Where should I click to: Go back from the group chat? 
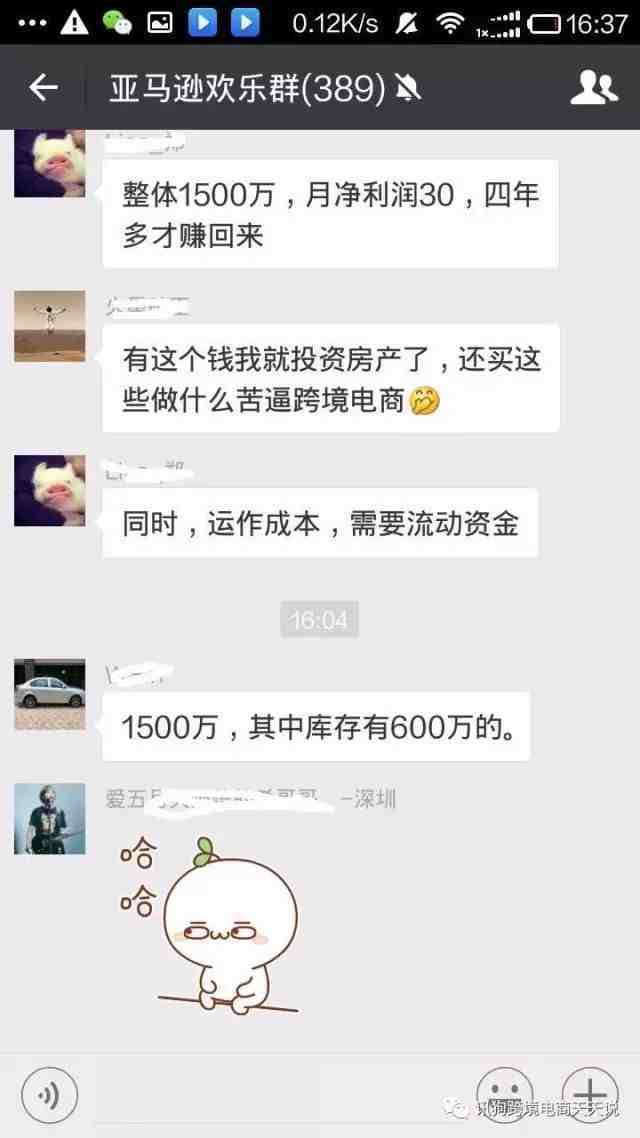coord(42,88)
